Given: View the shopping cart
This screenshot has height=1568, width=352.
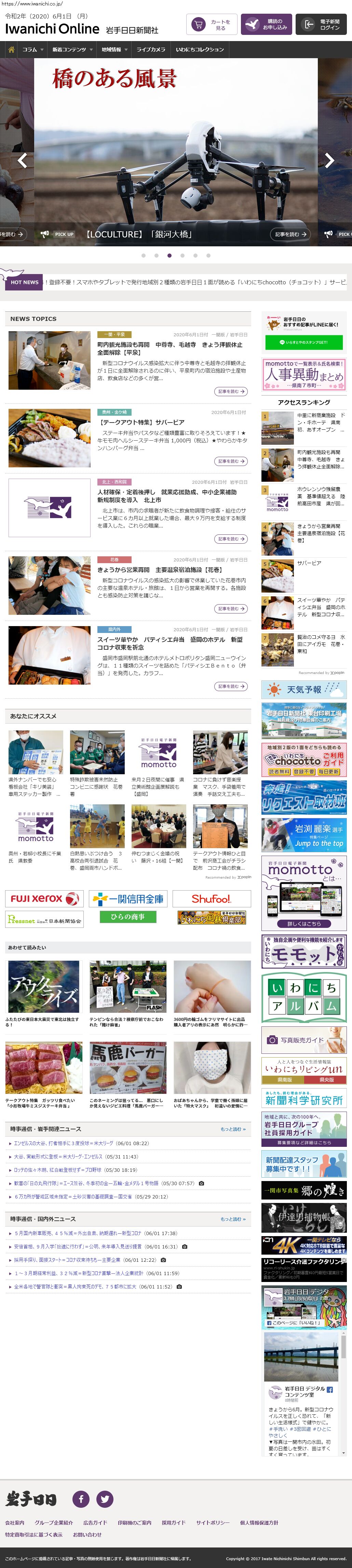Looking at the screenshot, I should (211, 24).
